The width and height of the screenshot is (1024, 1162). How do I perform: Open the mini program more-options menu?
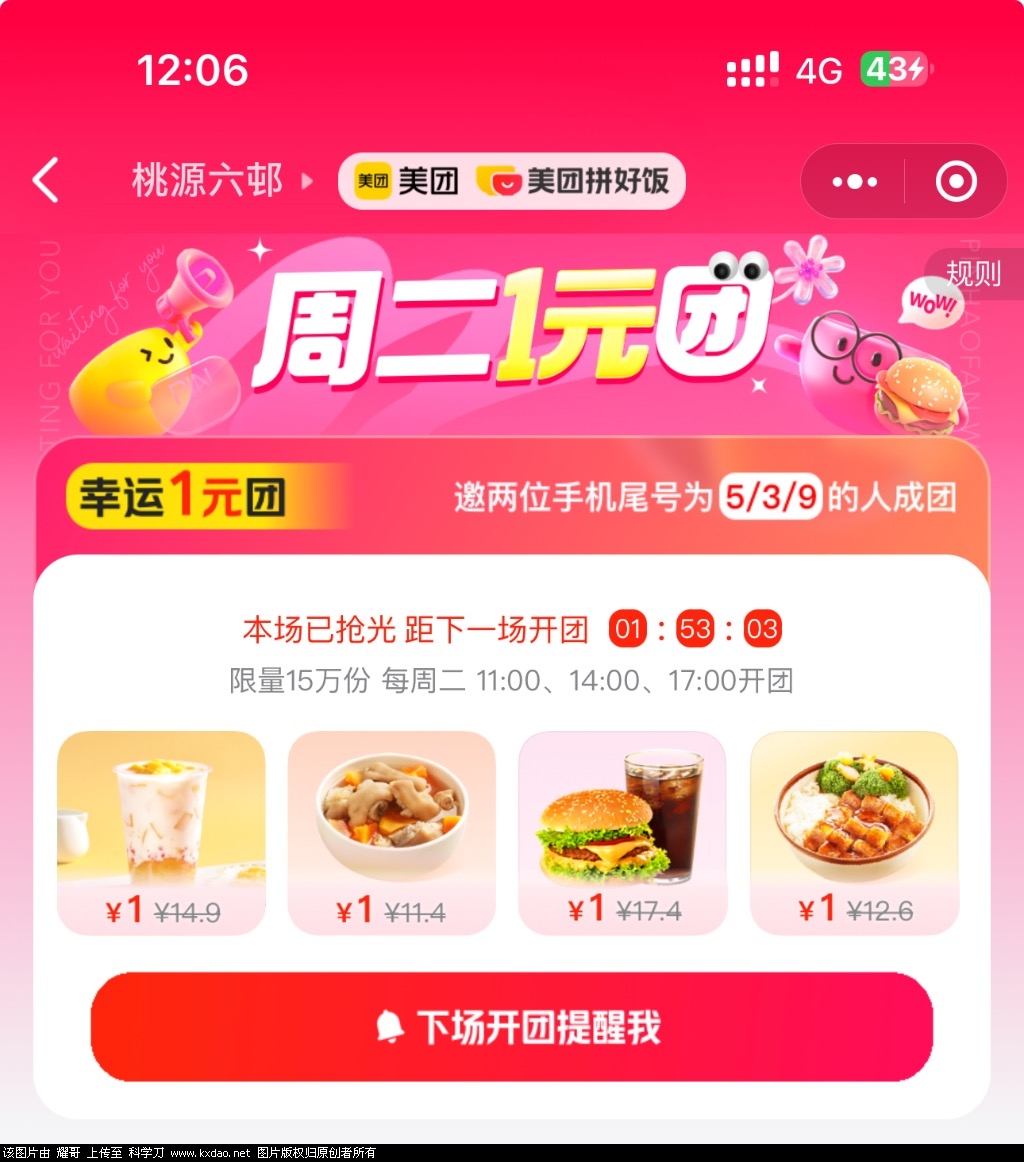coord(854,182)
